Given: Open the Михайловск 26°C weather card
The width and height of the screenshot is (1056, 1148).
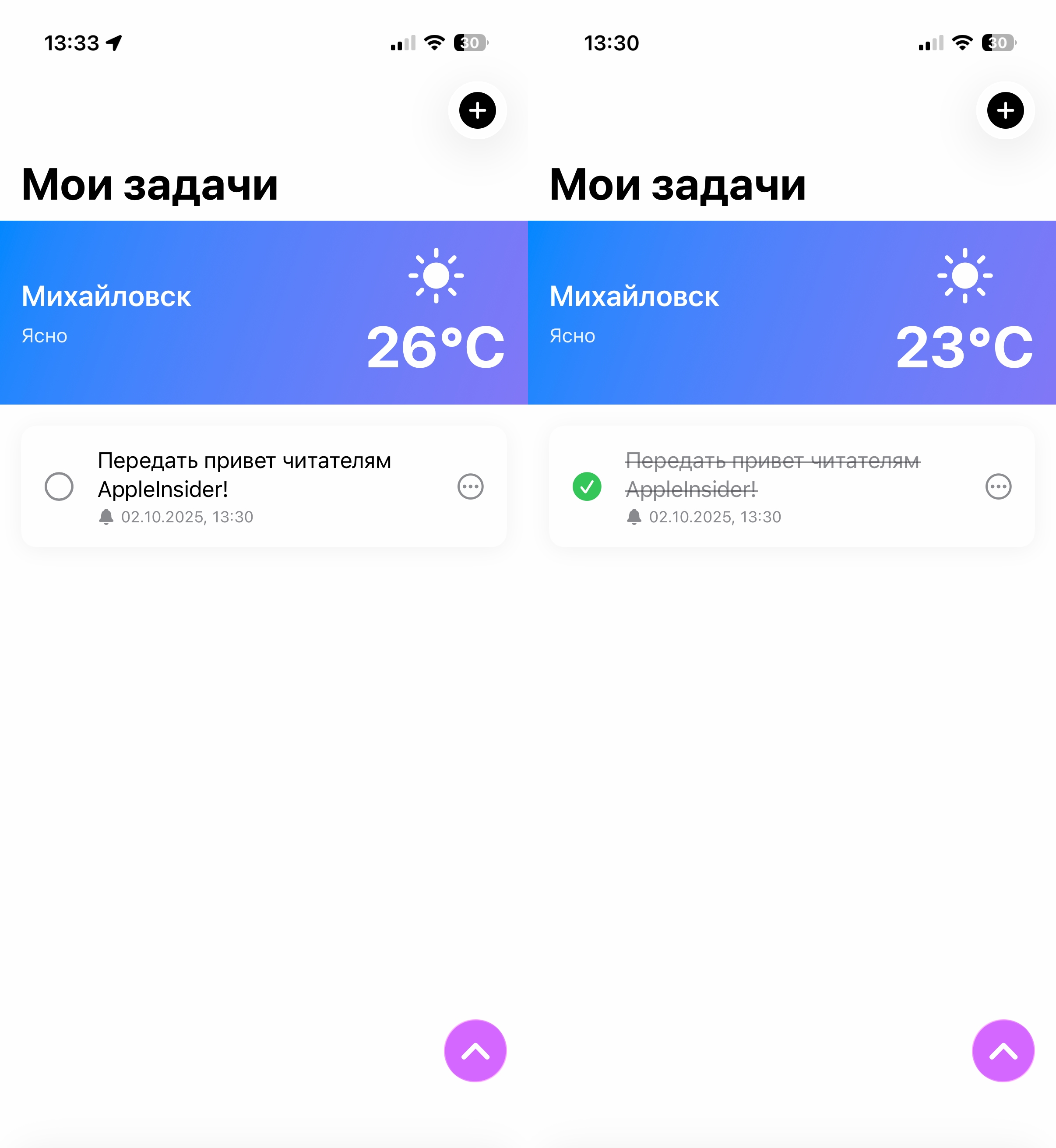Looking at the screenshot, I should pyautogui.click(x=264, y=313).
